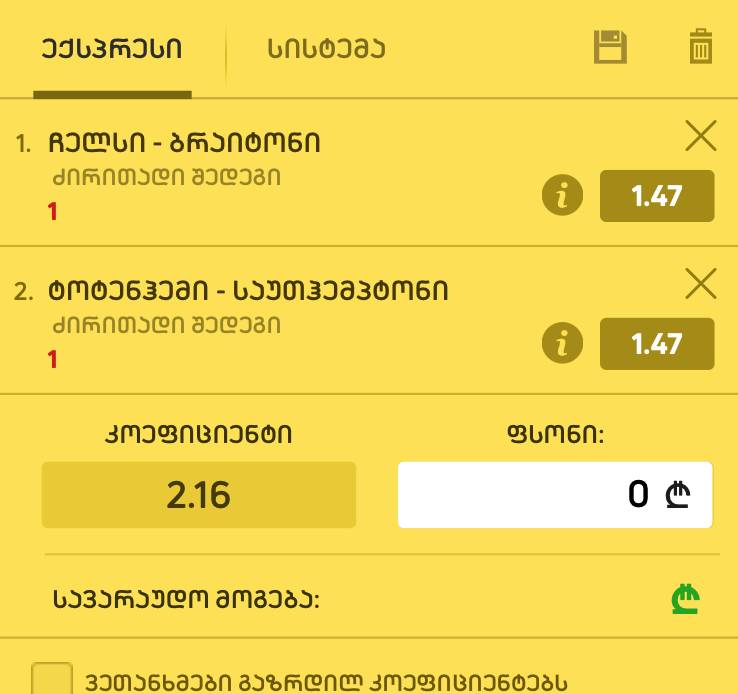Viewport: 738px width, 694px height.
Task: Enter stake amount in ფსონი field
Action: pyautogui.click(x=554, y=494)
